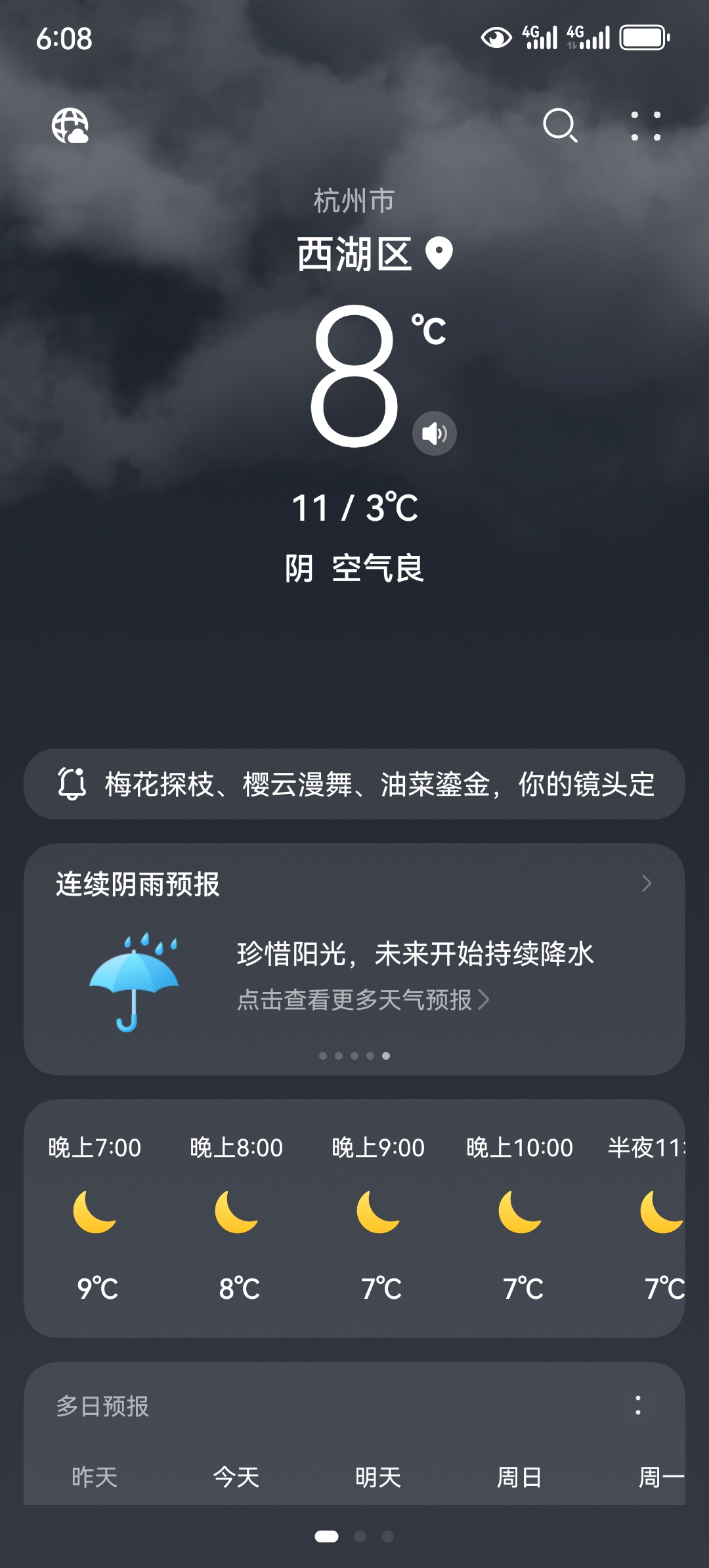Open the city search magnifier
This screenshot has width=709, height=1568.
click(560, 125)
